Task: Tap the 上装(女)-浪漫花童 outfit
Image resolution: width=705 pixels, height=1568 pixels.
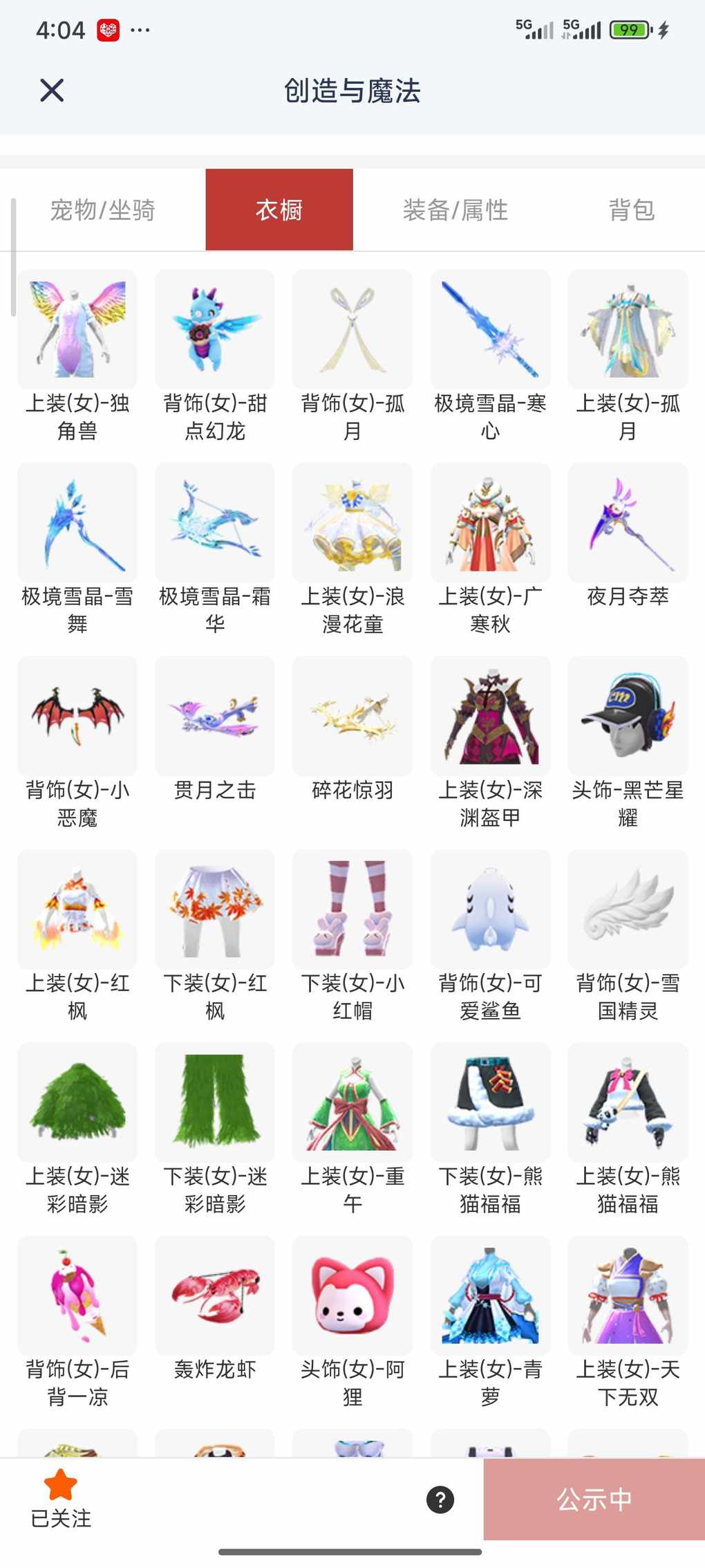Action: click(x=352, y=523)
